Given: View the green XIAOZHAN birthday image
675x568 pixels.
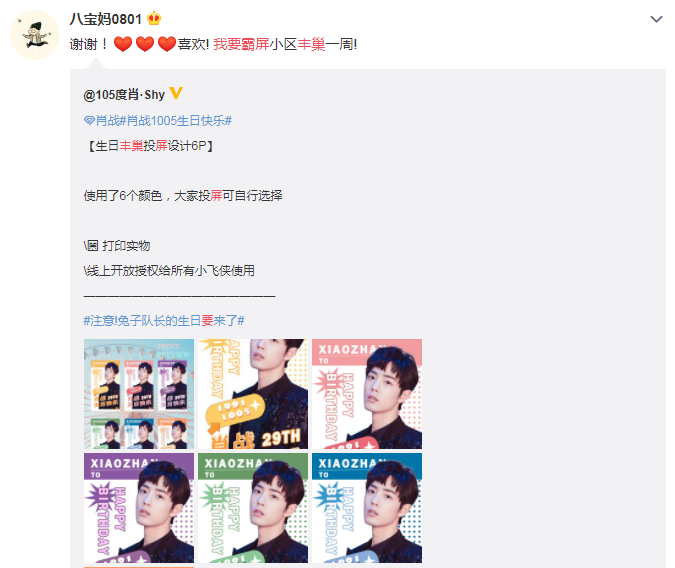Looking at the screenshot, I should (x=253, y=508).
